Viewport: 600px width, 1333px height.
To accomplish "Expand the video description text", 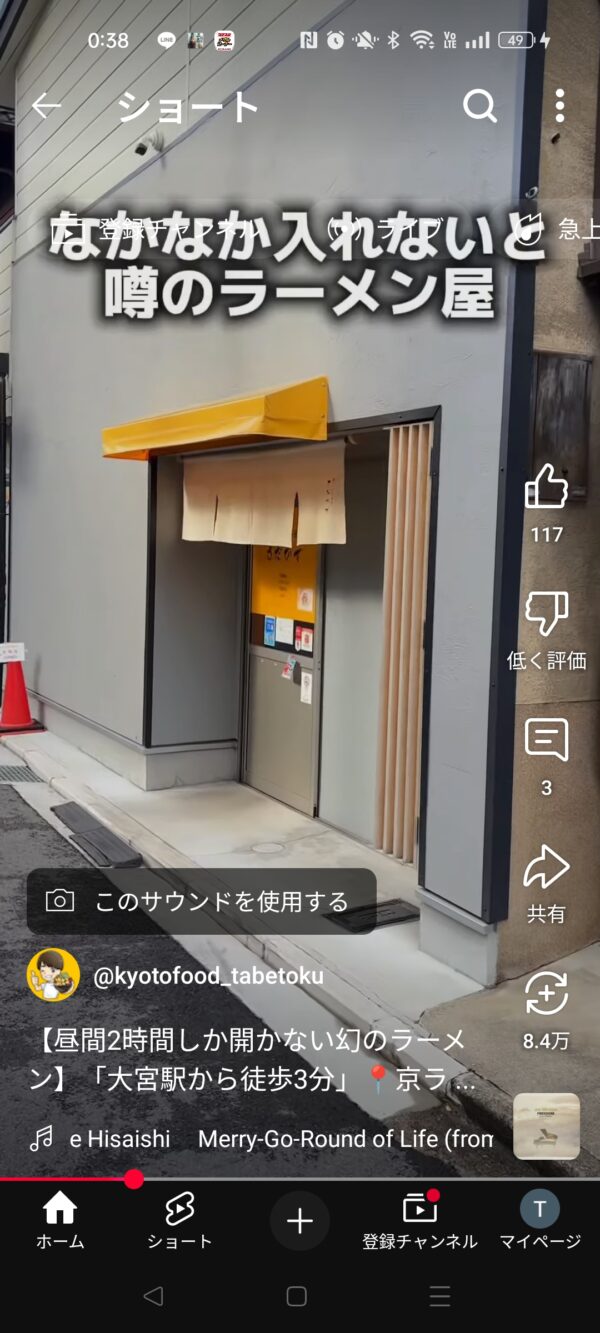I will click(x=252, y=1061).
